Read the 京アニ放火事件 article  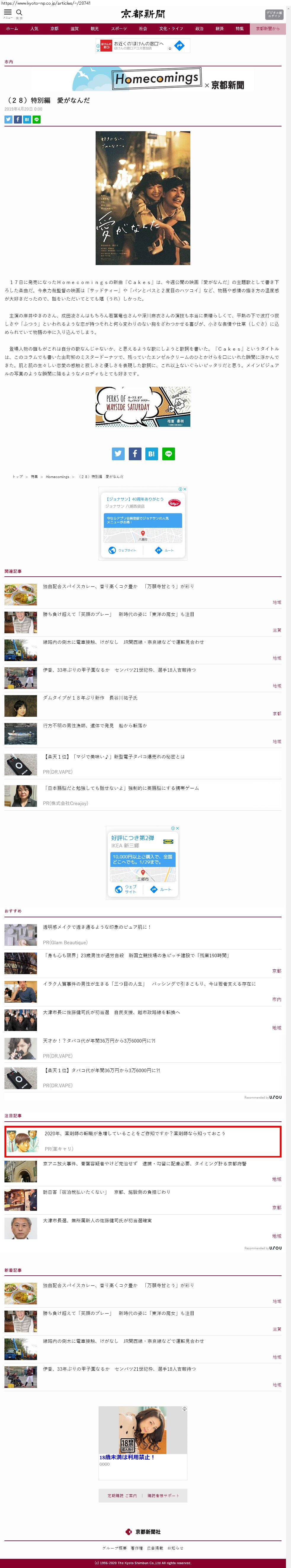[x=144, y=1163]
